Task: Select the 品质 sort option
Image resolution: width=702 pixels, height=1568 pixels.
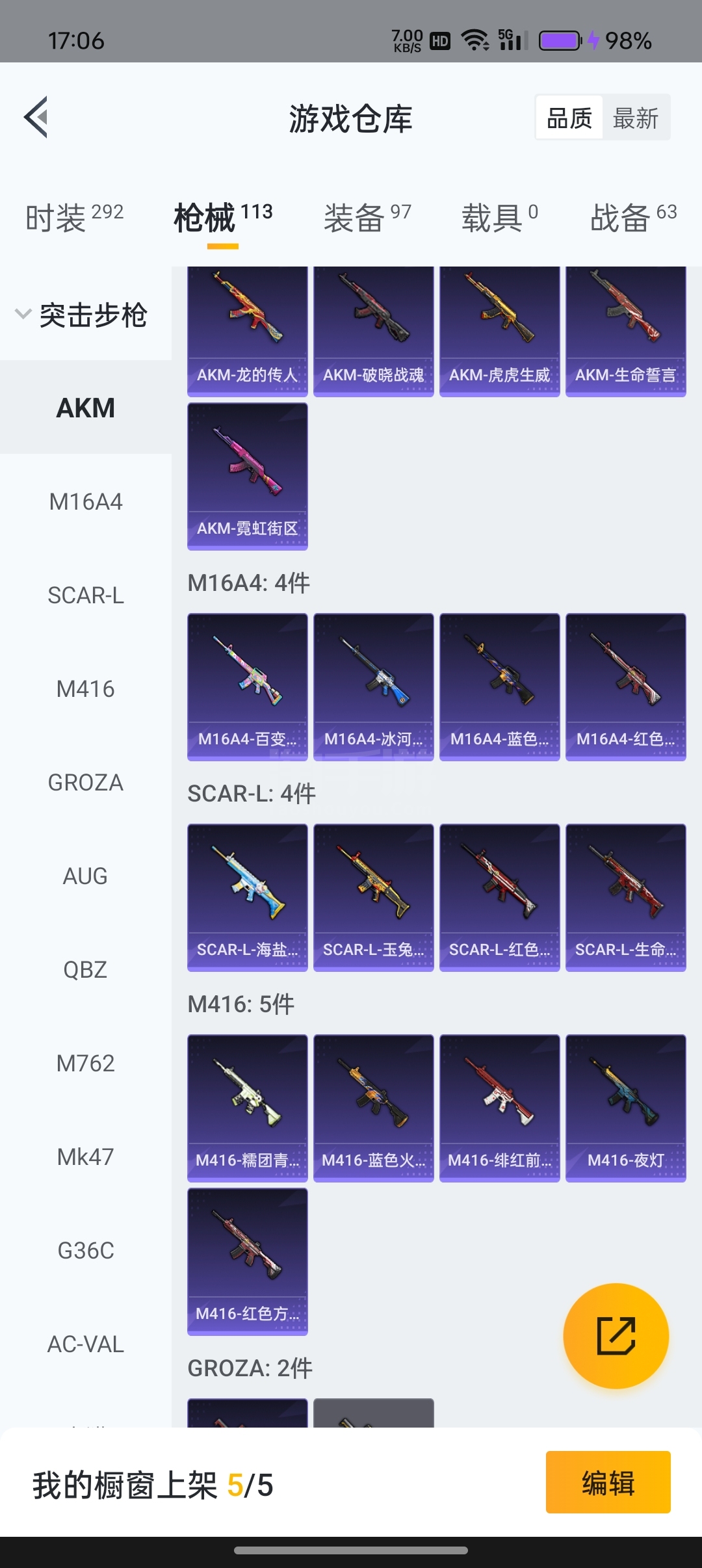Action: tap(569, 118)
